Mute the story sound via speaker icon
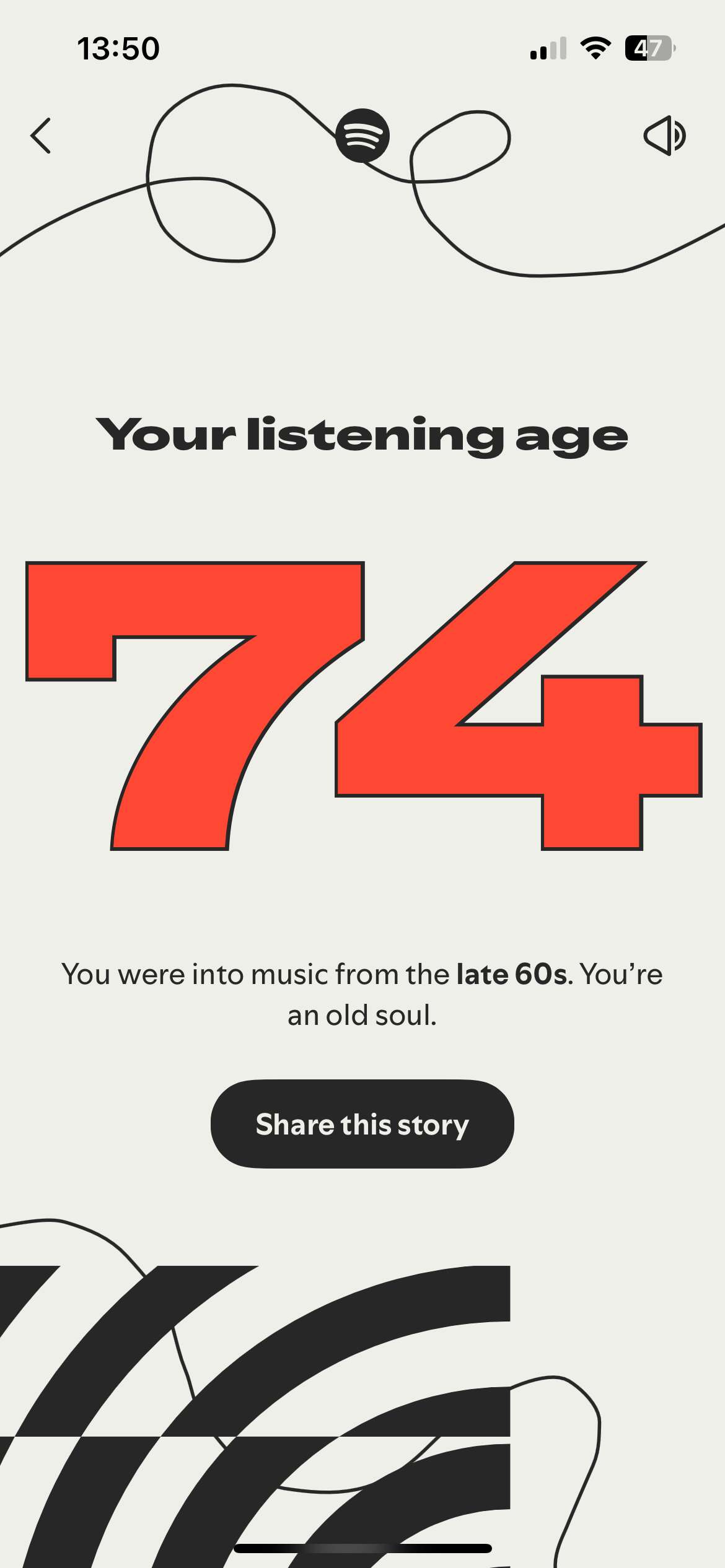Viewport: 725px width, 1568px height. tap(664, 136)
